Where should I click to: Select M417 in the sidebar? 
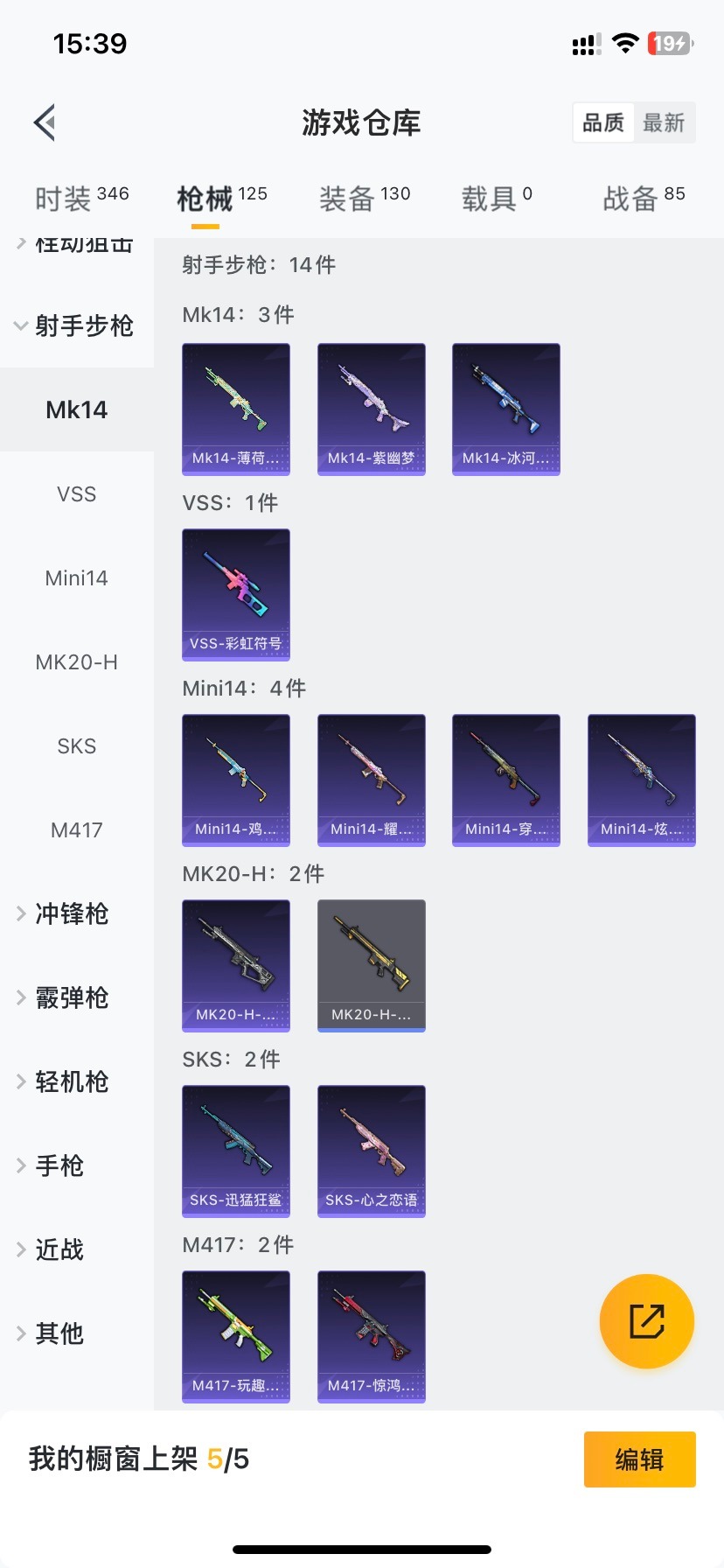click(x=77, y=830)
